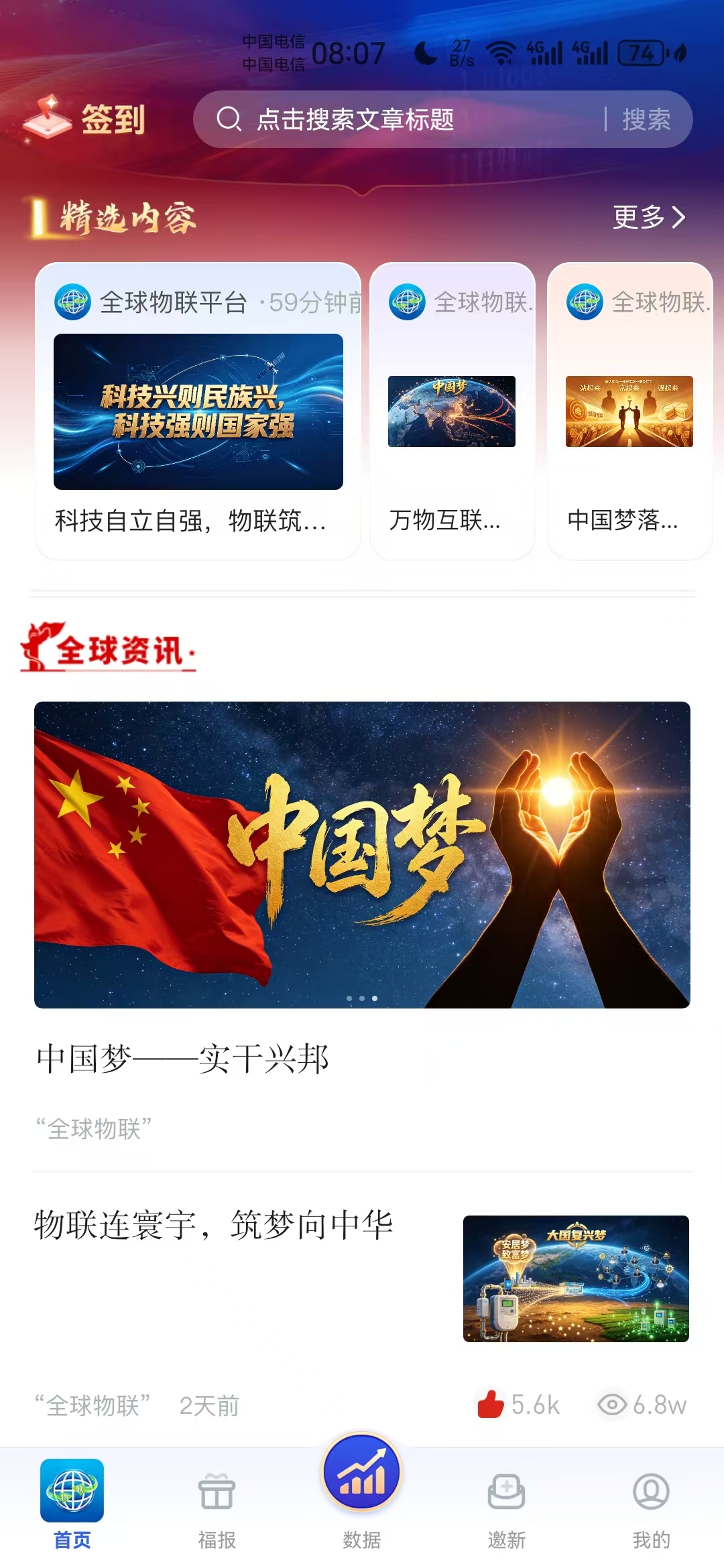Screen dimensions: 724x1568
Task: Open the 中国梦 banner article
Action: 362,854
